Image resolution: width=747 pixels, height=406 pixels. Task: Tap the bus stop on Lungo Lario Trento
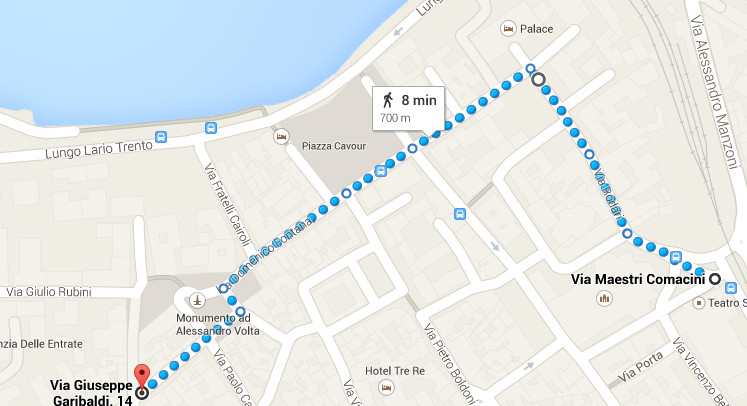pyautogui.click(x=211, y=128)
